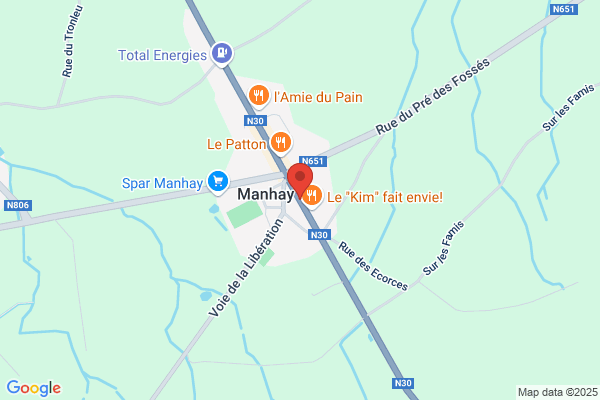Viewport: 600px width, 400px height.
Task: Select the Le "Kim" fait envie! marker
Action: pos(313,196)
